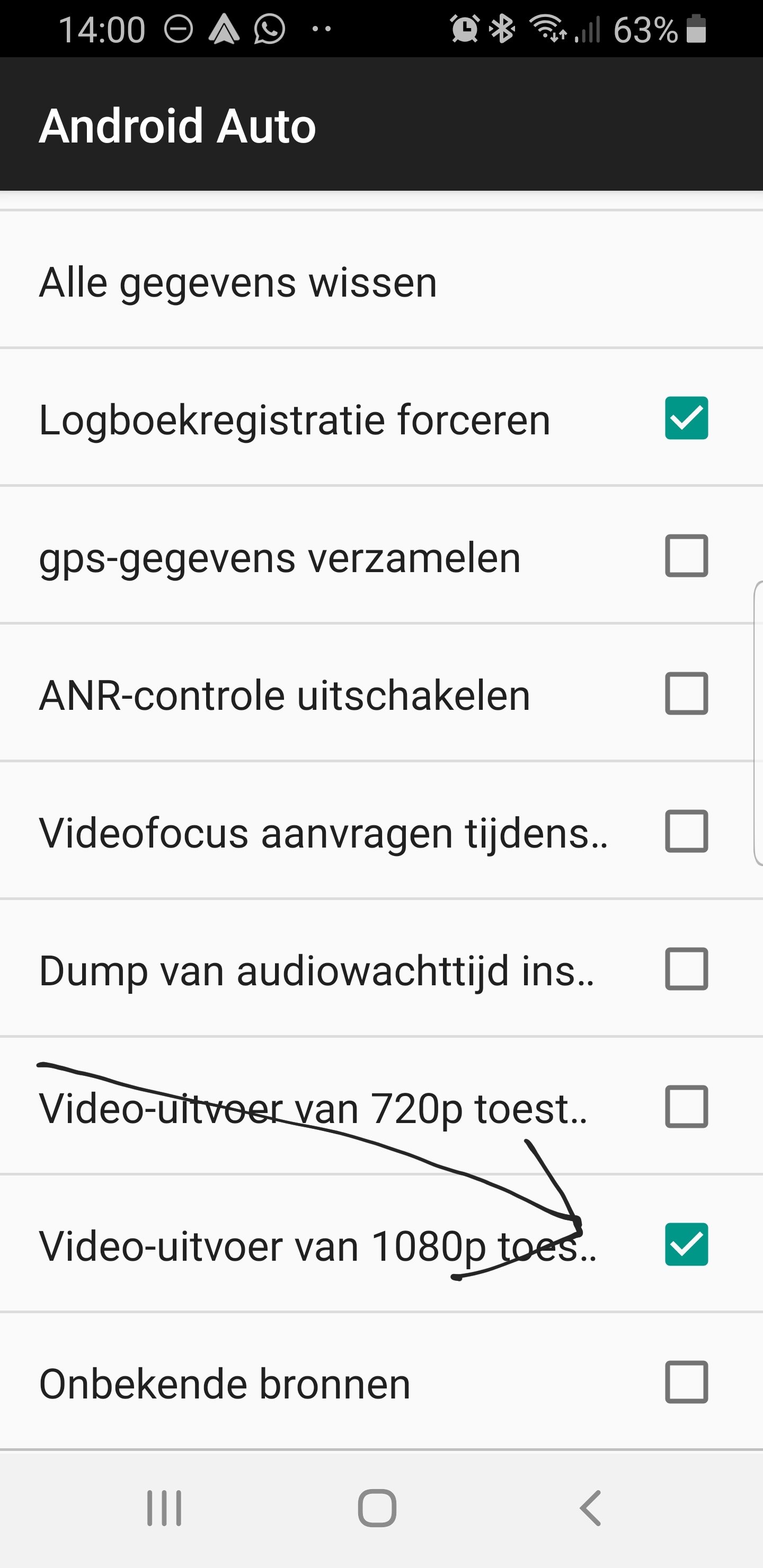Uncheck 'Logboekregistratie forceren' checkbox

pos(686,418)
